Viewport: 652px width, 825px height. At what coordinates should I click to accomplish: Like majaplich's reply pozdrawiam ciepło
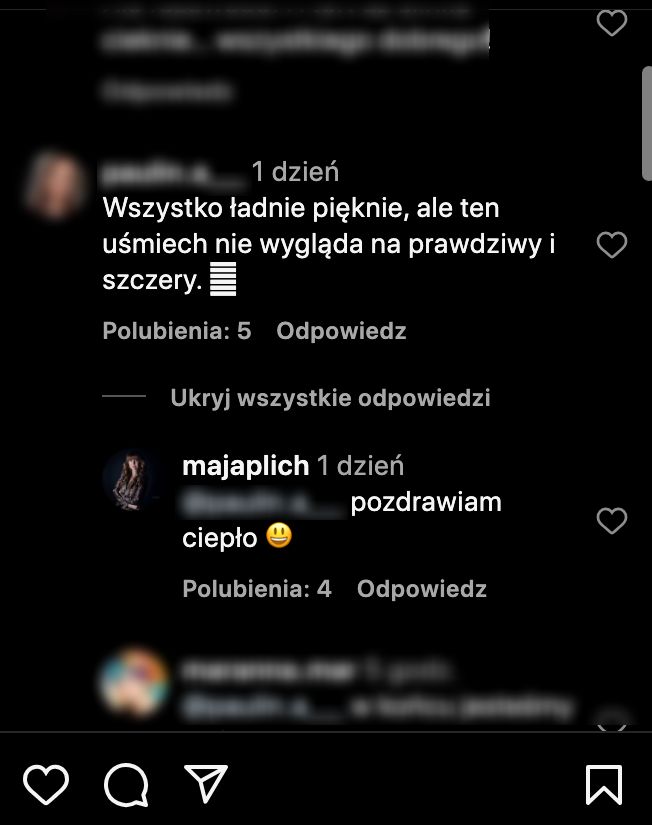pos(611,521)
